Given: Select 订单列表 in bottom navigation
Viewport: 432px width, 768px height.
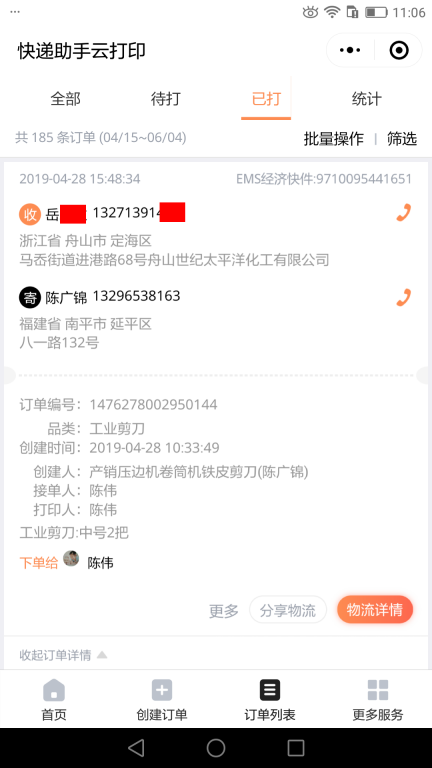Looking at the screenshot, I should (x=270, y=699).
